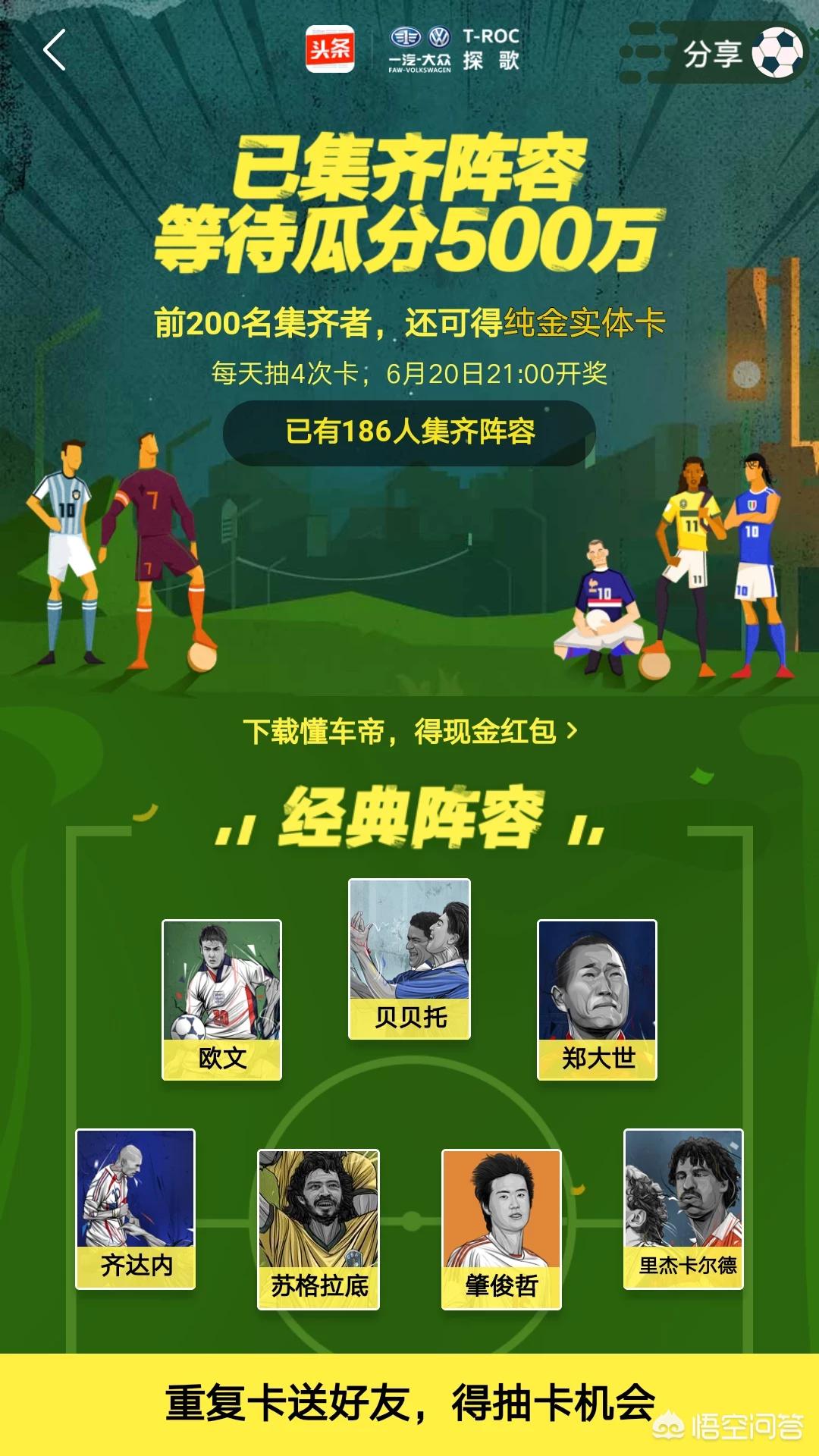View the 郑大世 player card

pos(597,999)
